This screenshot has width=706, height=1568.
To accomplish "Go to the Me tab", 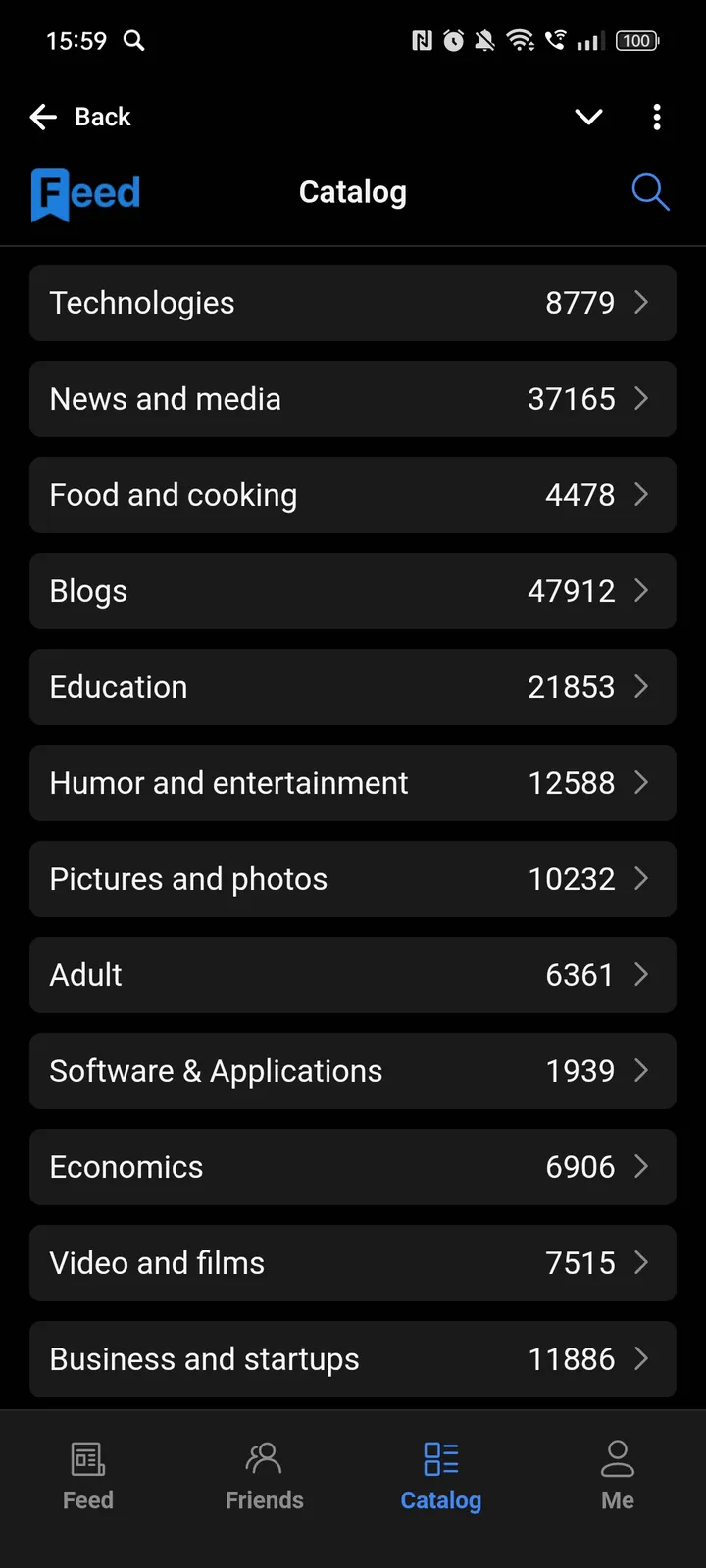I will (618, 1475).
